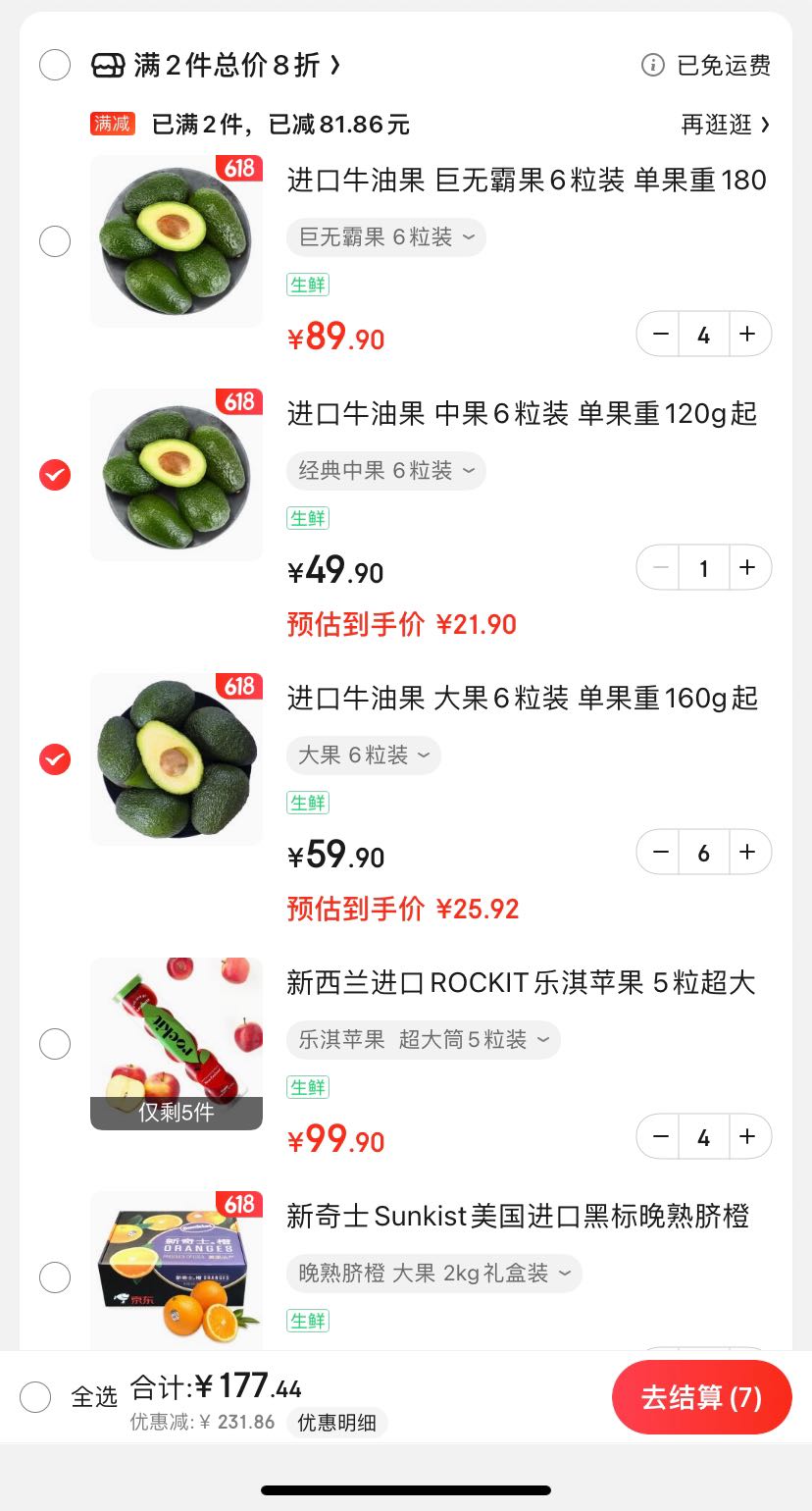The image size is (812, 1511).
Task: Tap 再逛逛 to keep shopping
Action: point(726,125)
